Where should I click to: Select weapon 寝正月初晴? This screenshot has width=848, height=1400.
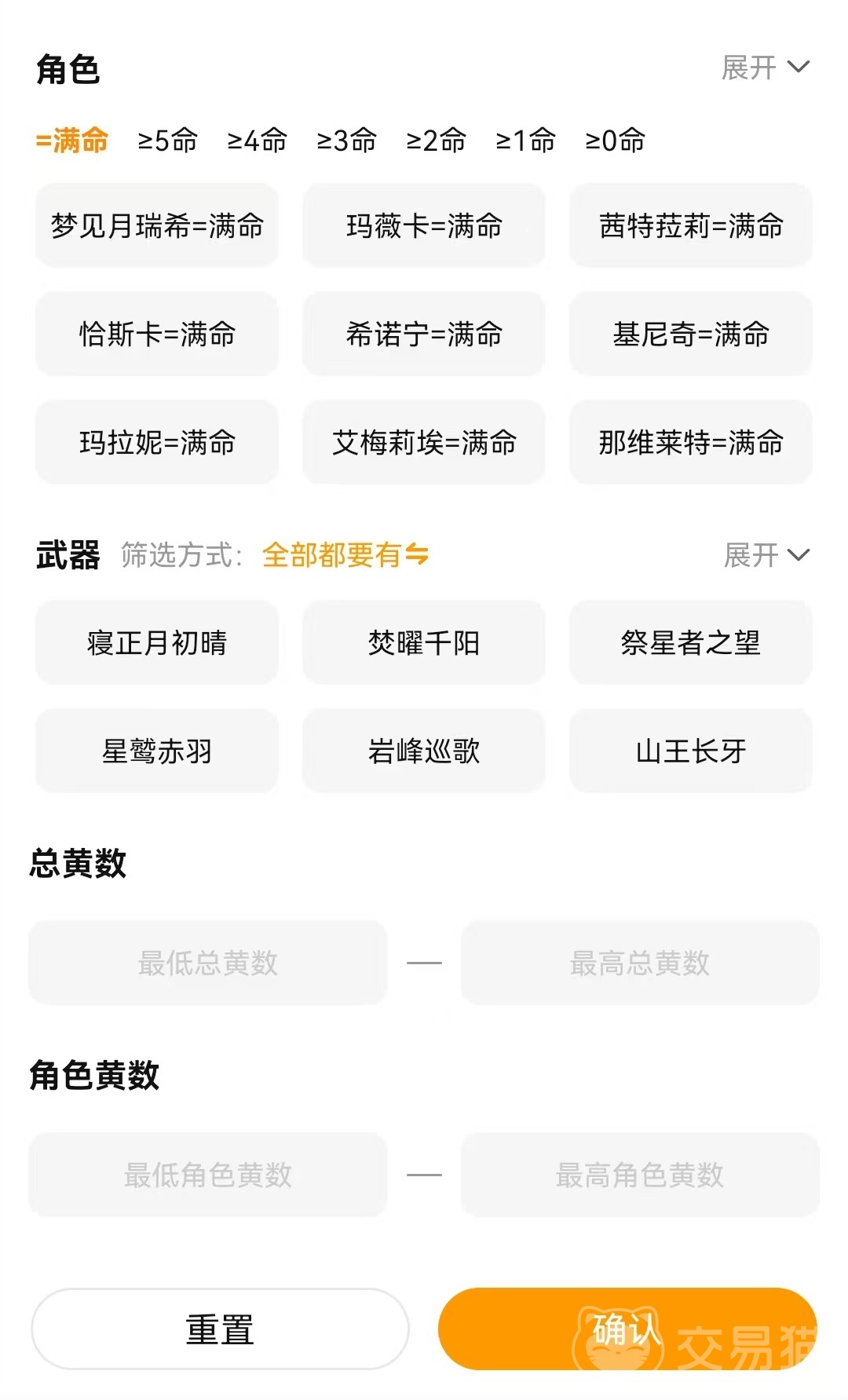coord(157,643)
